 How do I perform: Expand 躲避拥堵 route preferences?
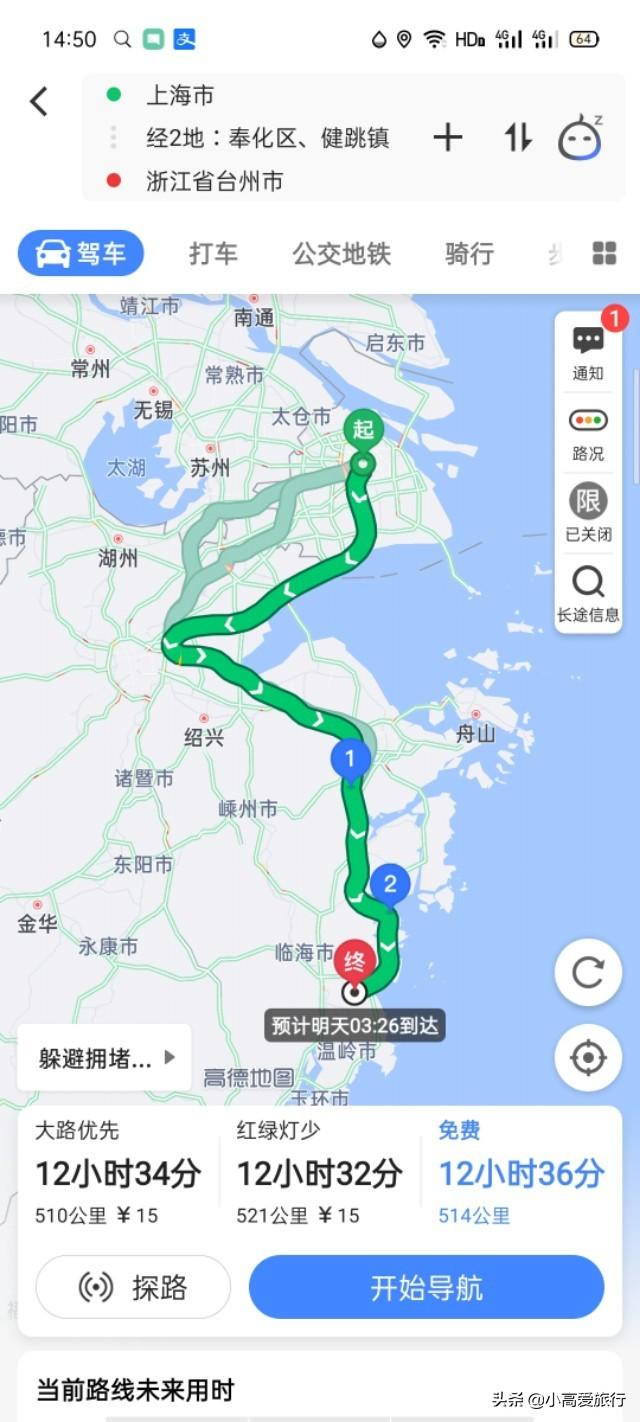point(104,1057)
